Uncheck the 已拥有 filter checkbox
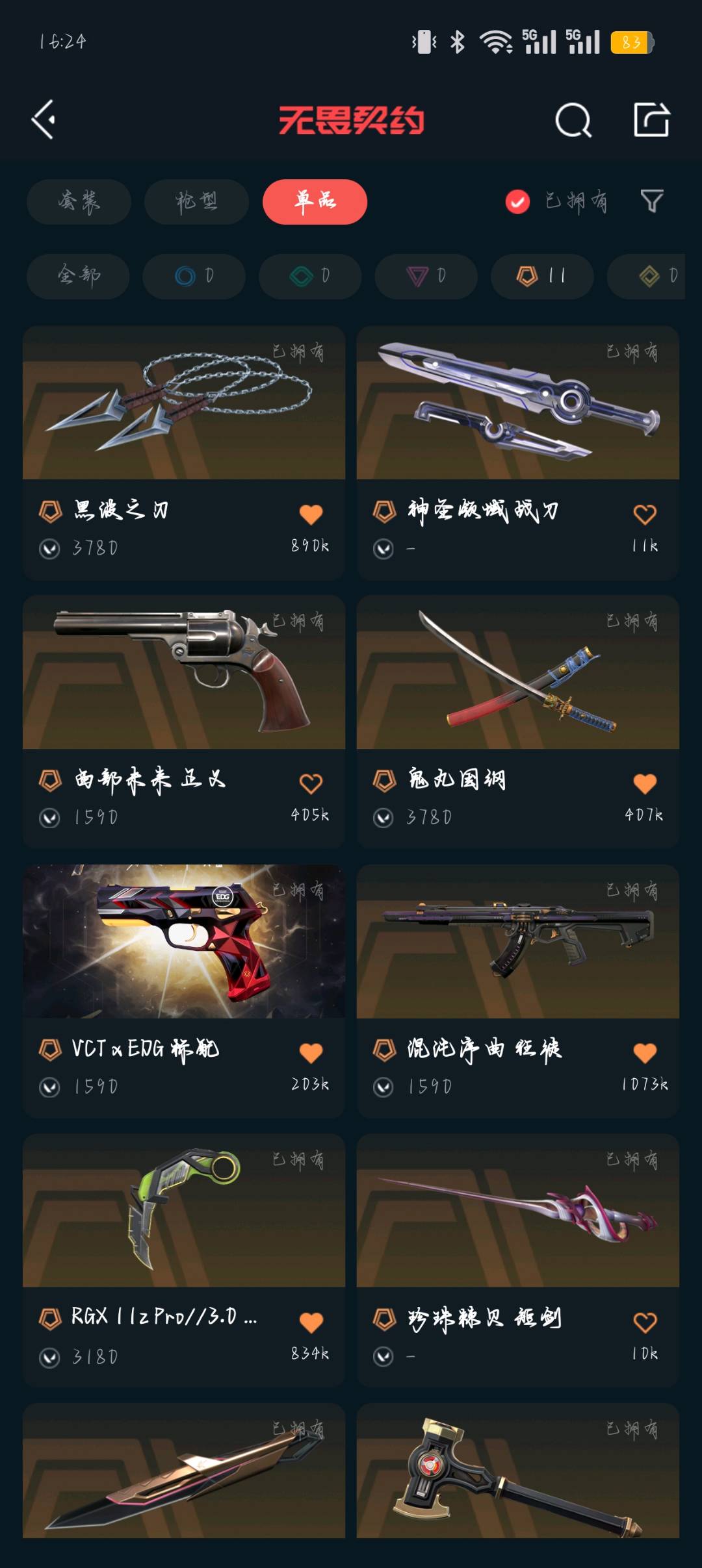The height and width of the screenshot is (1568, 702). tap(518, 202)
